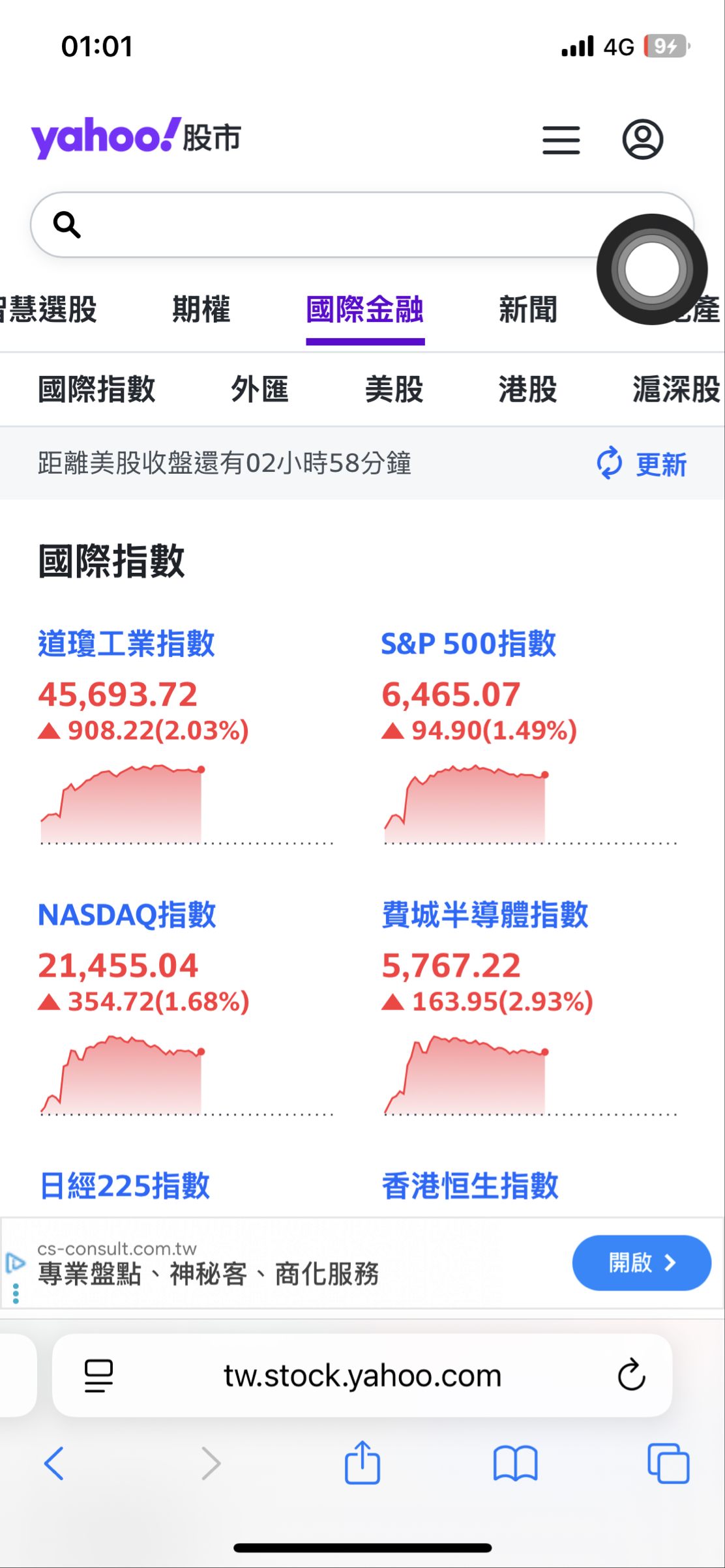Open the hamburger menu
The height and width of the screenshot is (1568, 725).
561,140
